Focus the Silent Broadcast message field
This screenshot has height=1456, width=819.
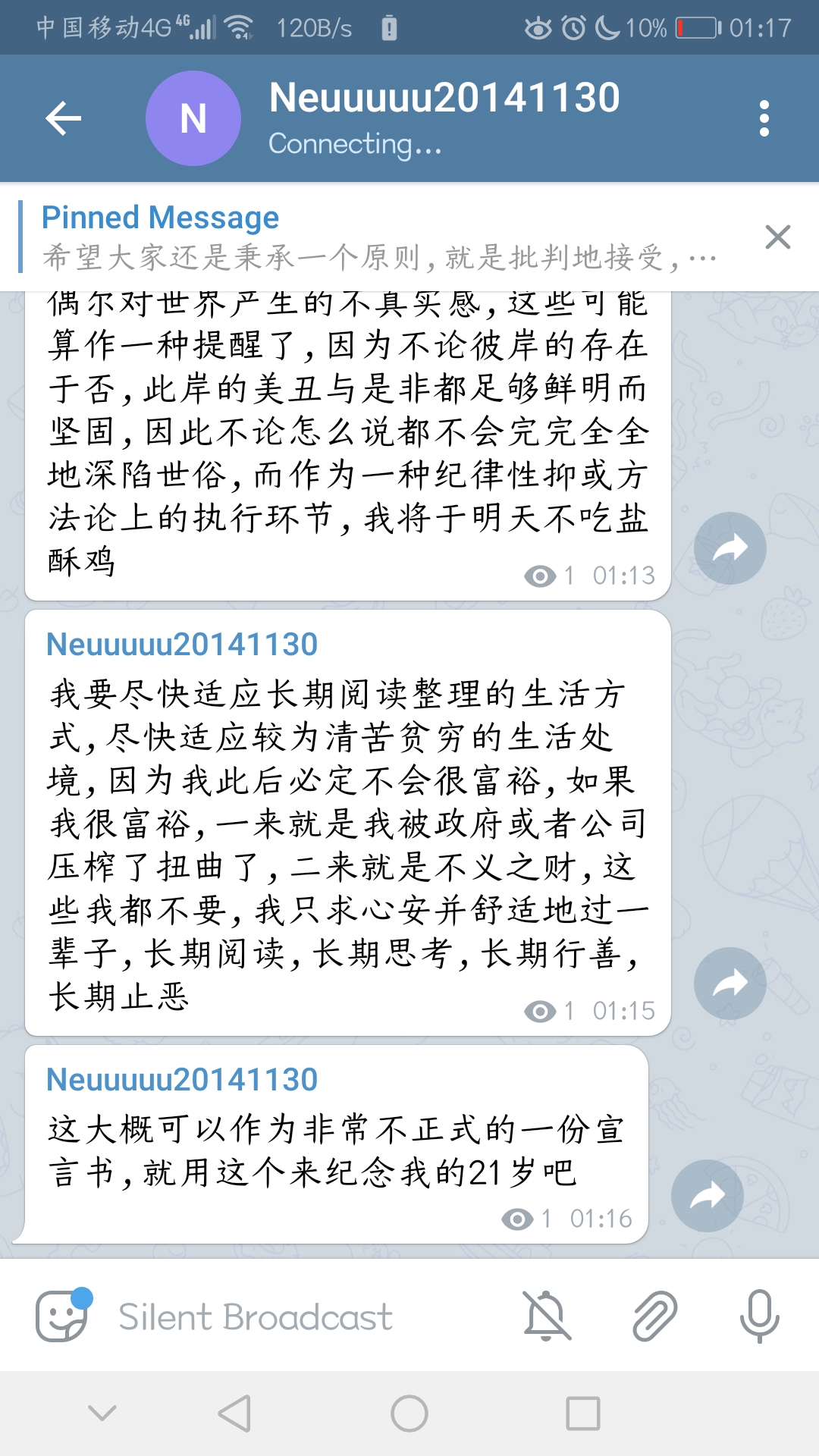tap(303, 1317)
